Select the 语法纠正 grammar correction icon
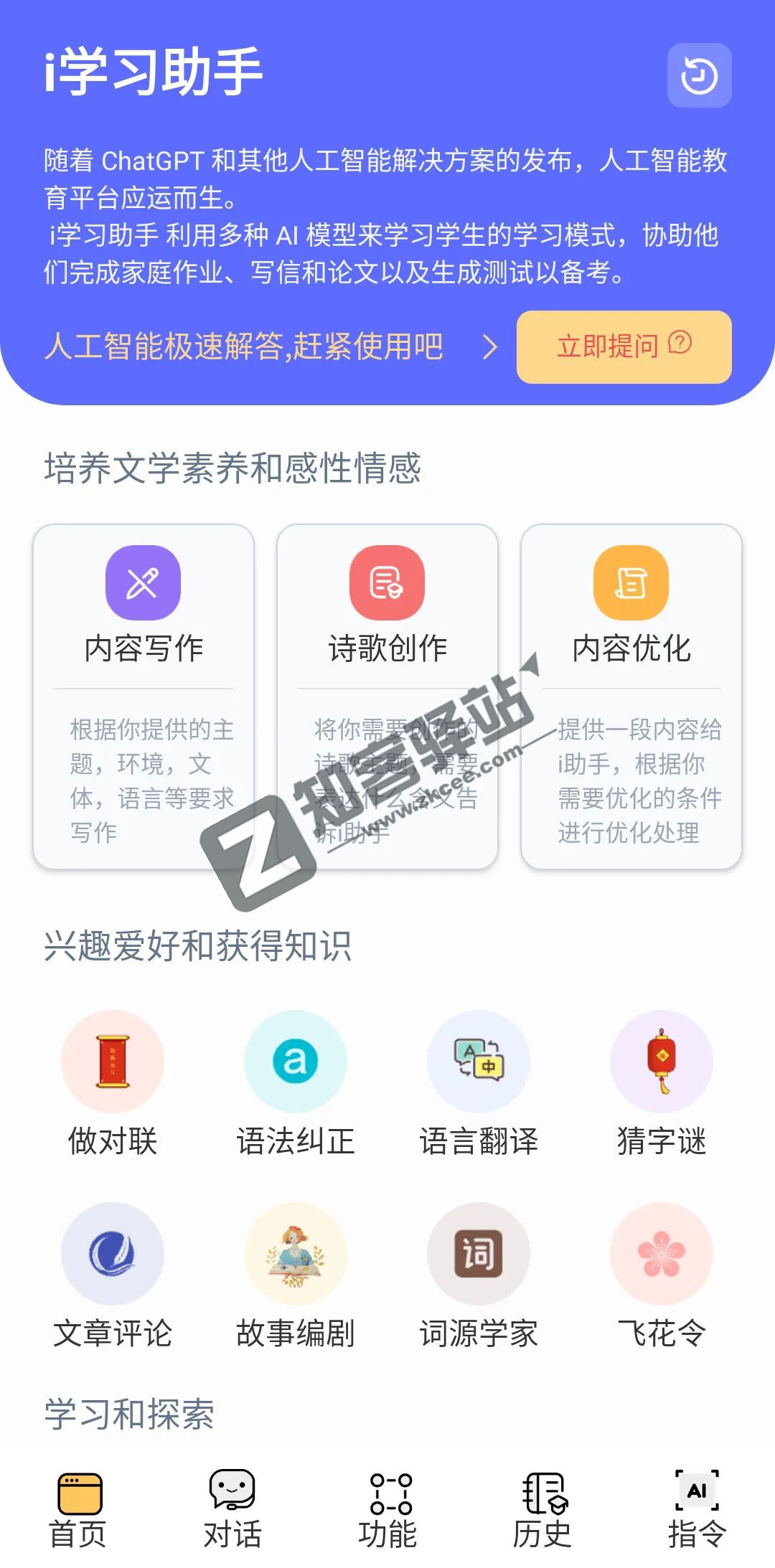 [x=295, y=1062]
